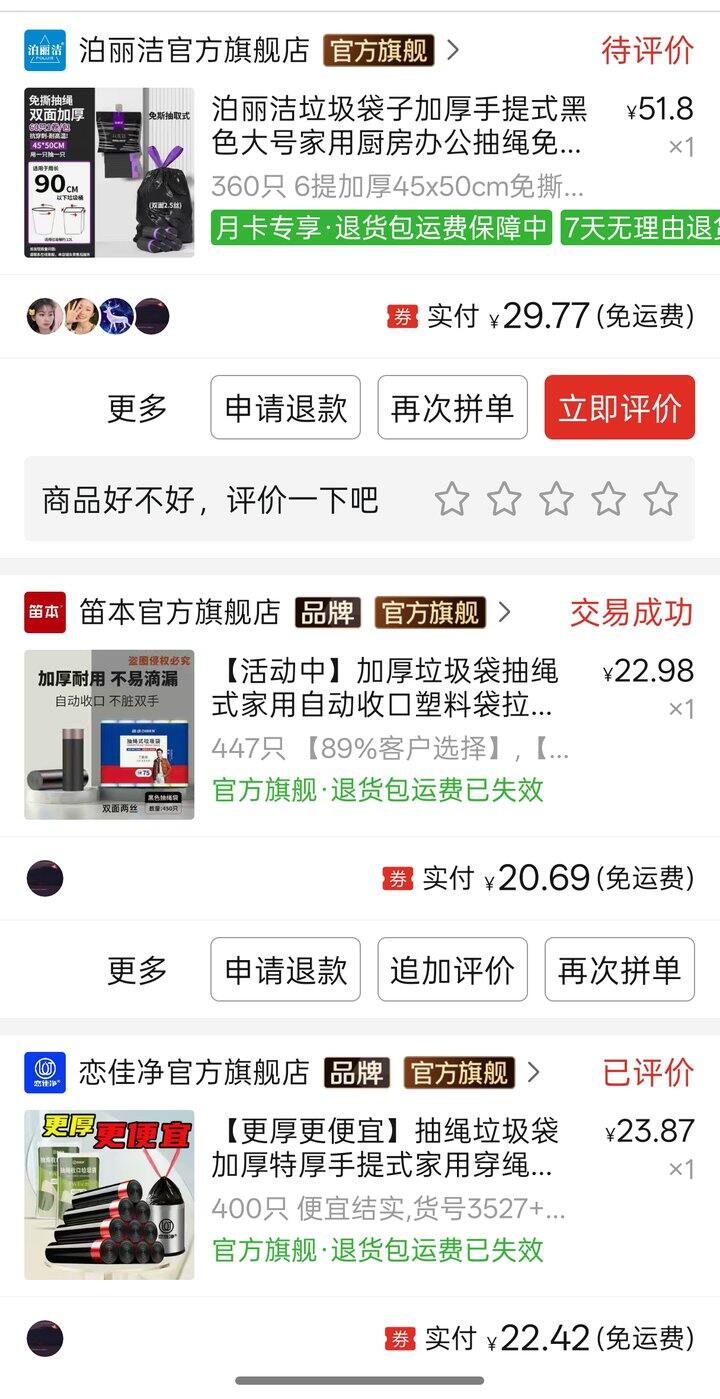Click the 更多 button on the 恋佳净 order
The width and height of the screenshot is (720, 1399).
pos(135,1396)
